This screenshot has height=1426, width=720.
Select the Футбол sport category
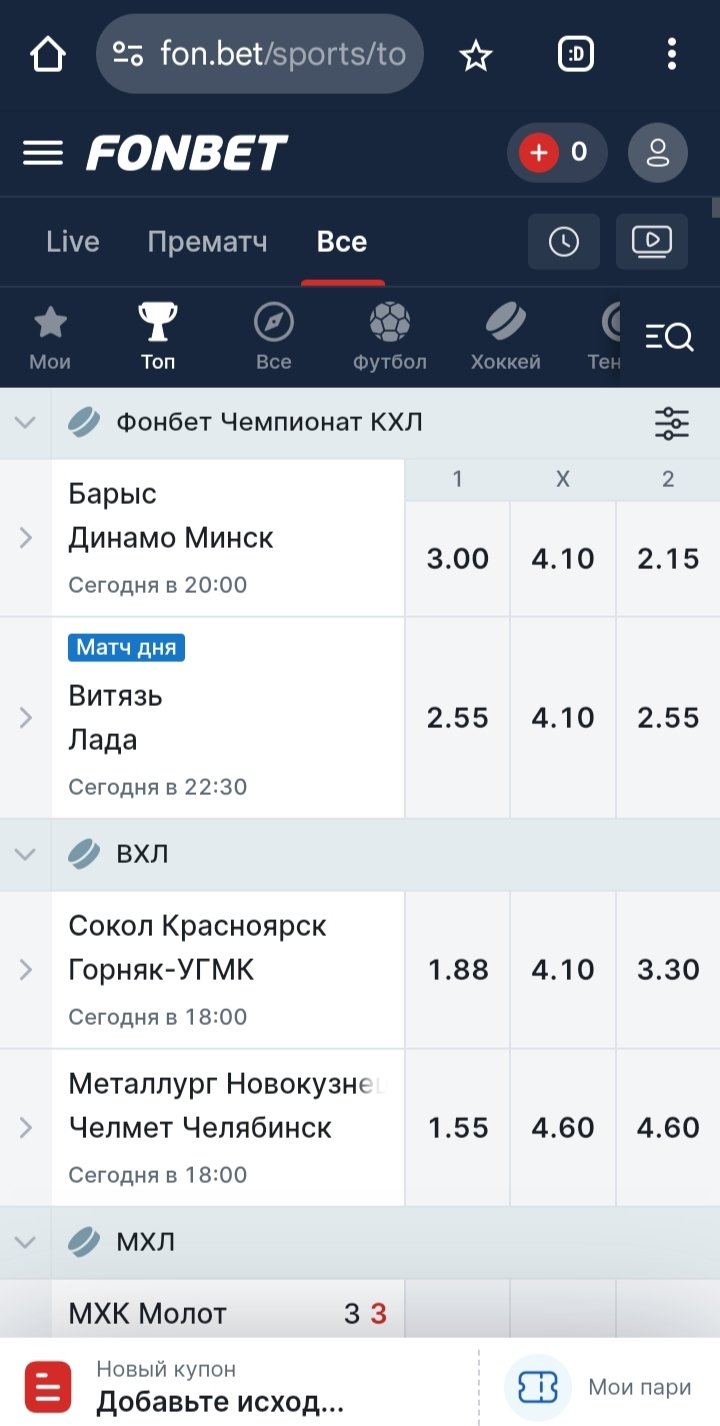click(x=389, y=338)
